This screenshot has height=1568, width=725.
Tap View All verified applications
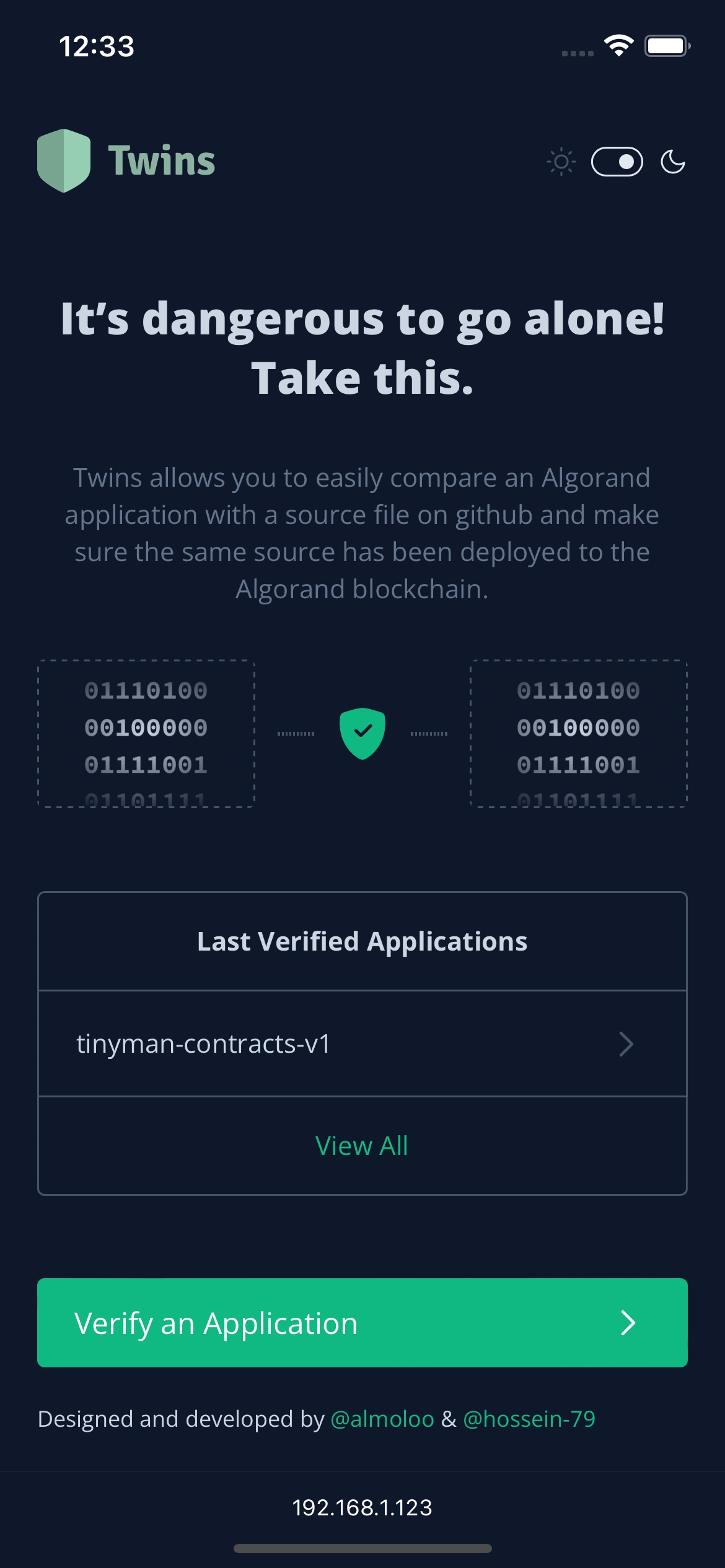[362, 1146]
